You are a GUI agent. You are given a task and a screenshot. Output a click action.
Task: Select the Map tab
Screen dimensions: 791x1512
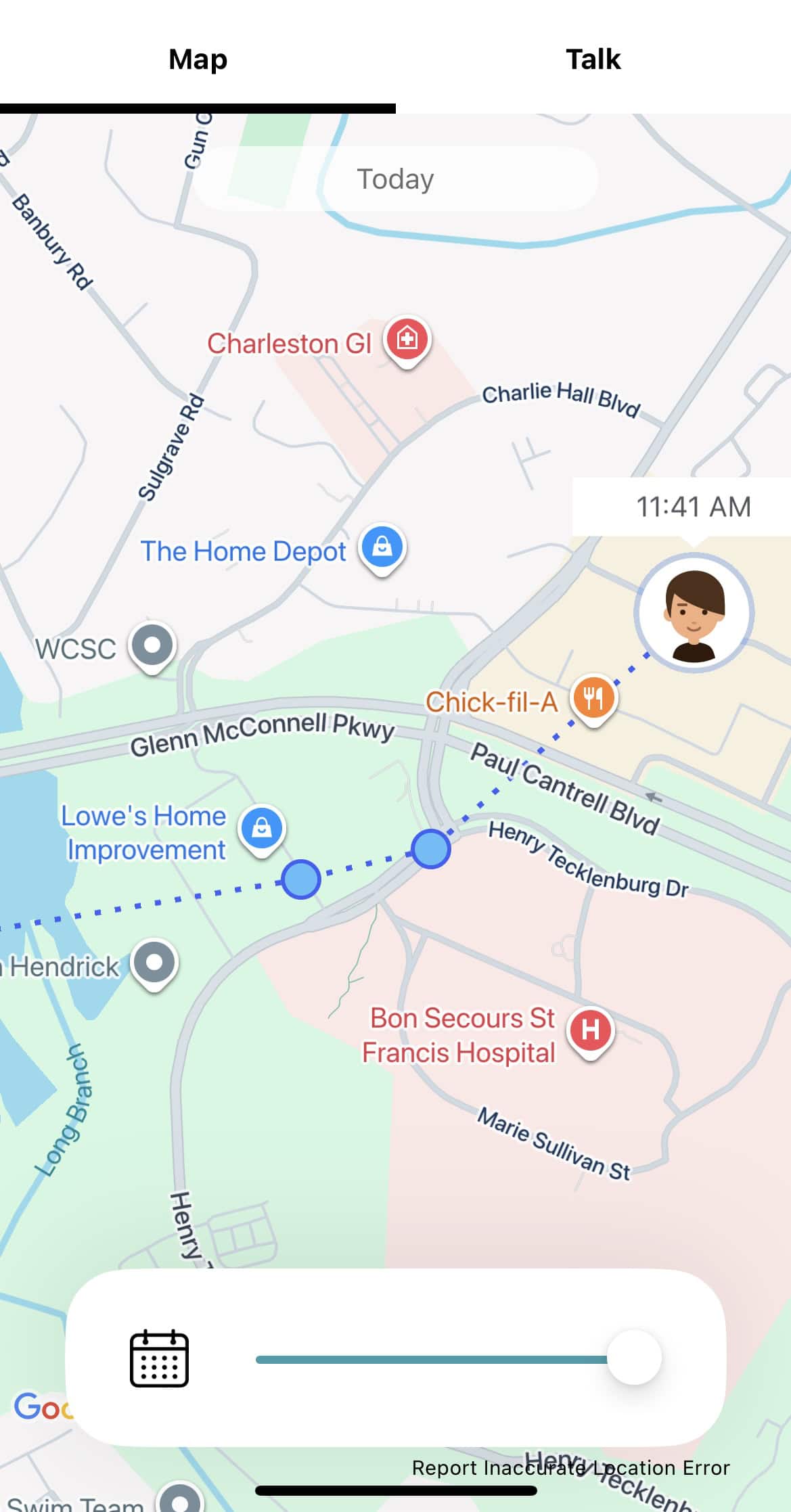(x=196, y=60)
